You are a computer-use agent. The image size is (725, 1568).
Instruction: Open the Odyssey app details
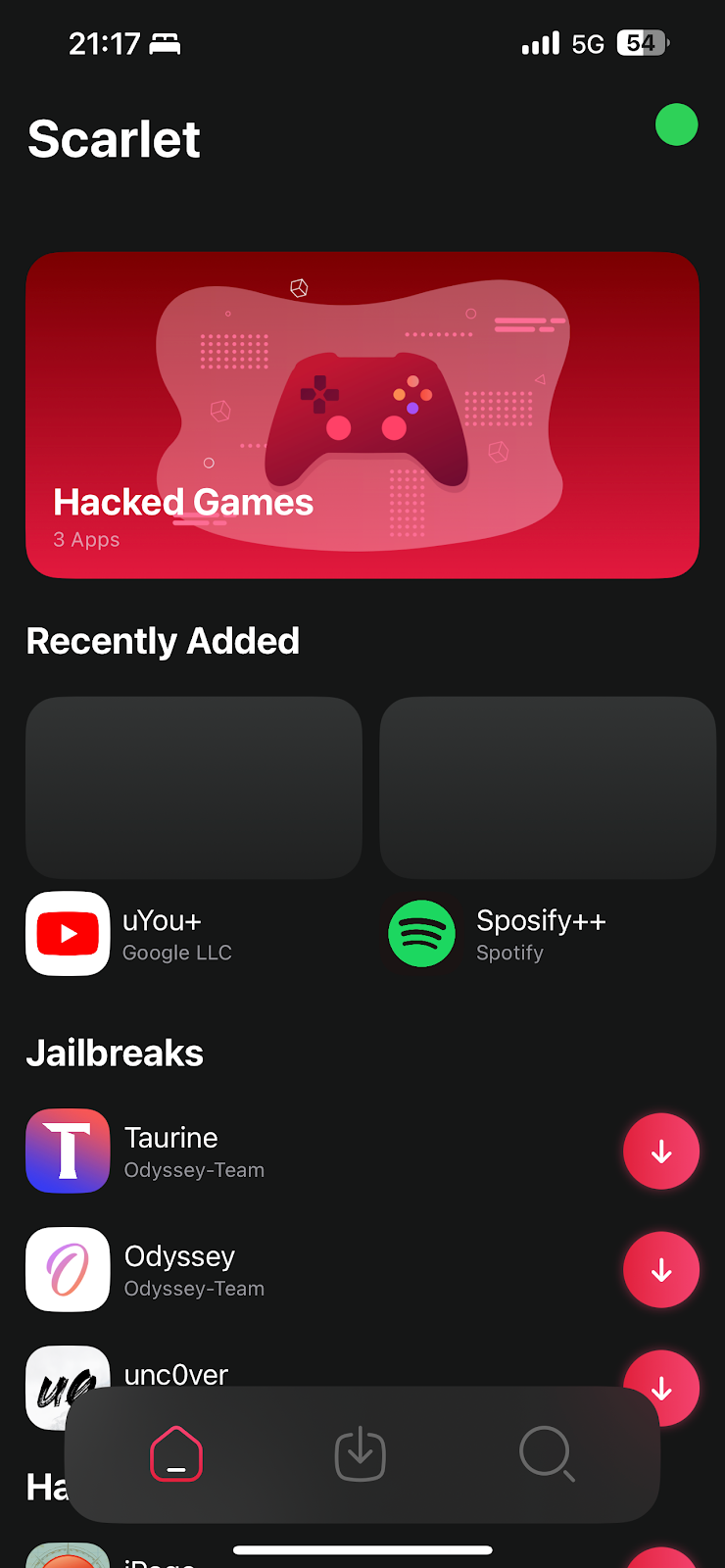(x=196, y=1270)
